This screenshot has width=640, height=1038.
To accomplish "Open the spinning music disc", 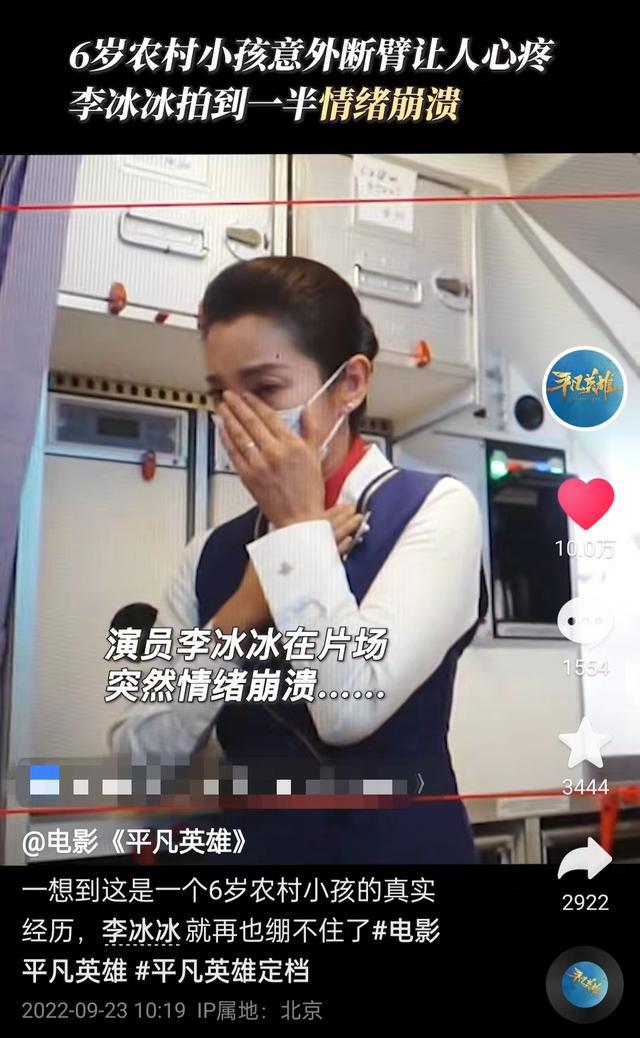I will [584, 983].
